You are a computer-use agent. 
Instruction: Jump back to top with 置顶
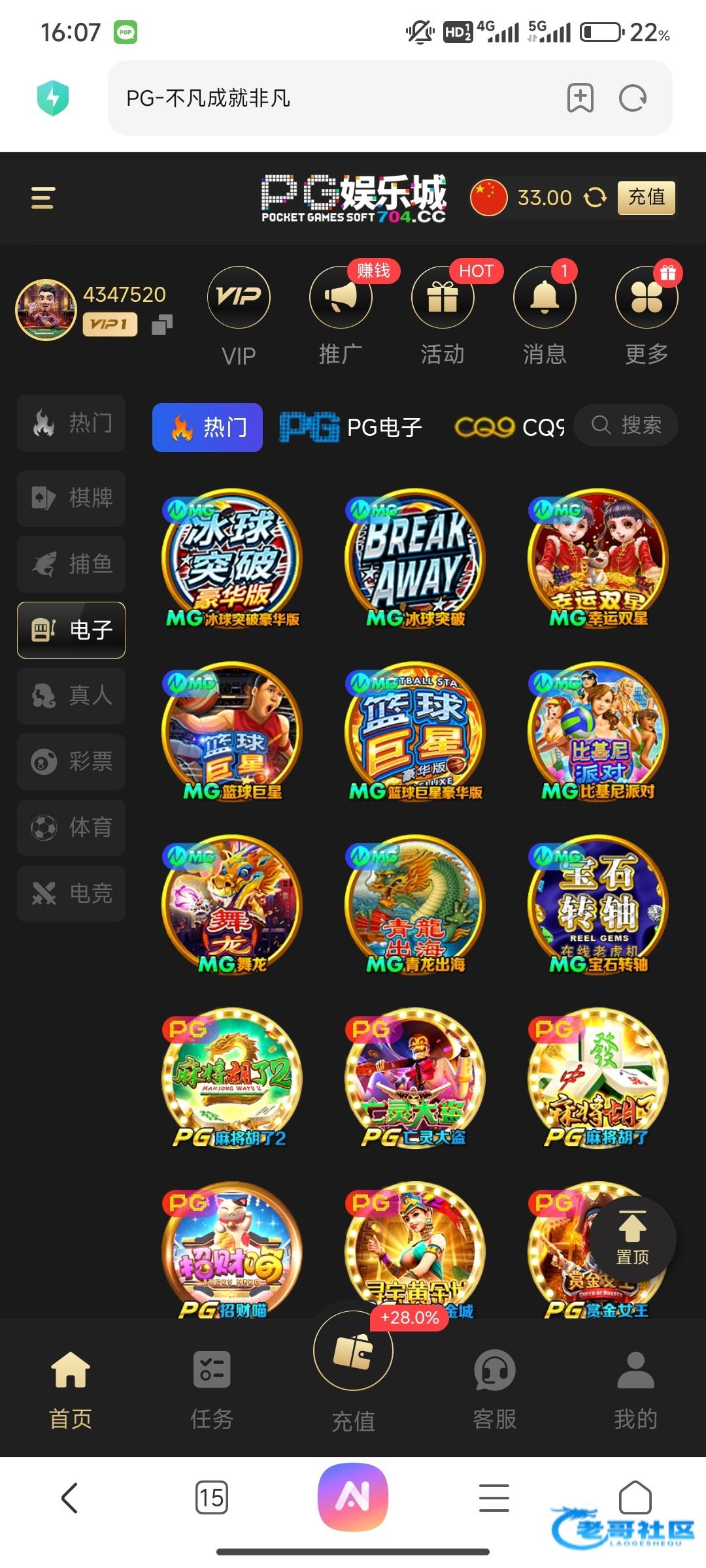click(632, 1239)
